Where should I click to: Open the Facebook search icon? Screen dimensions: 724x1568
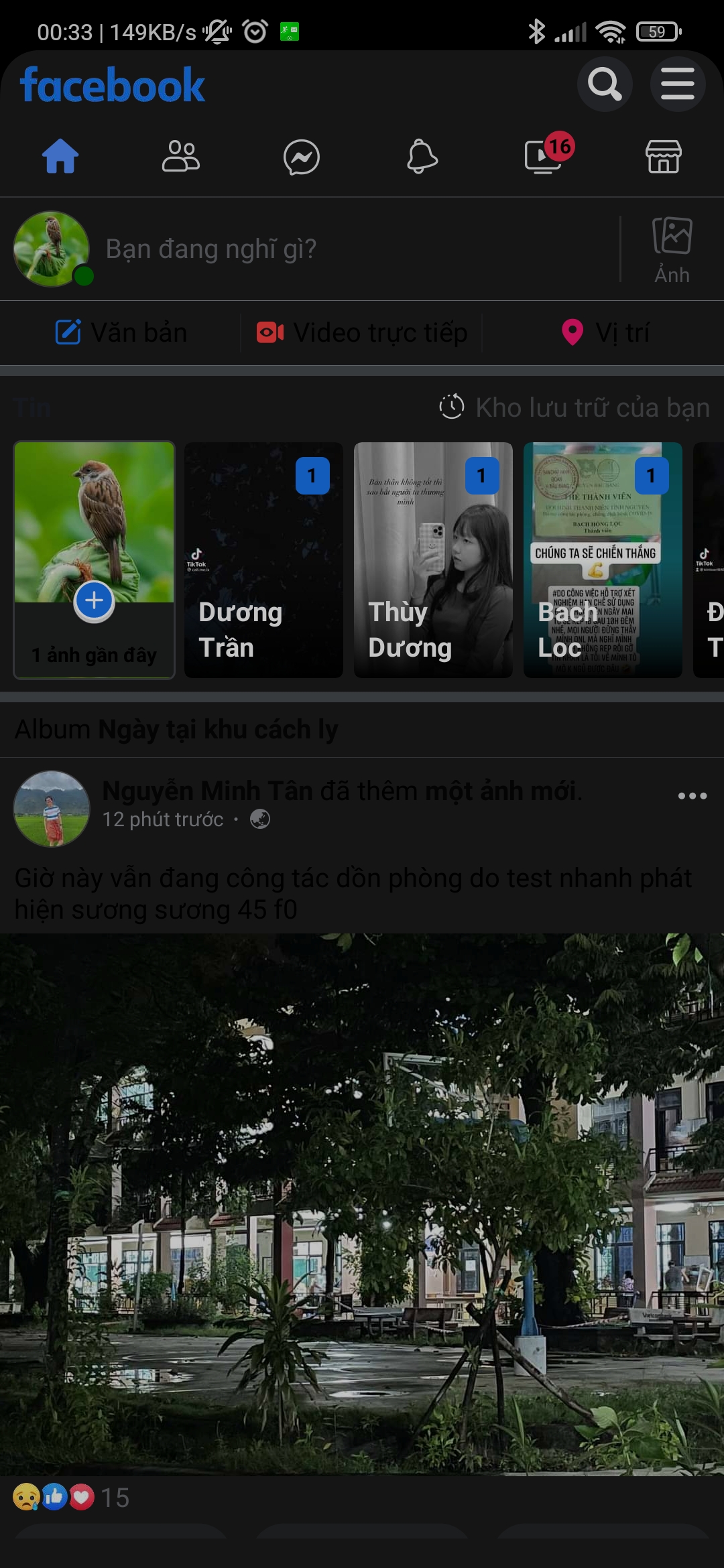pyautogui.click(x=605, y=84)
